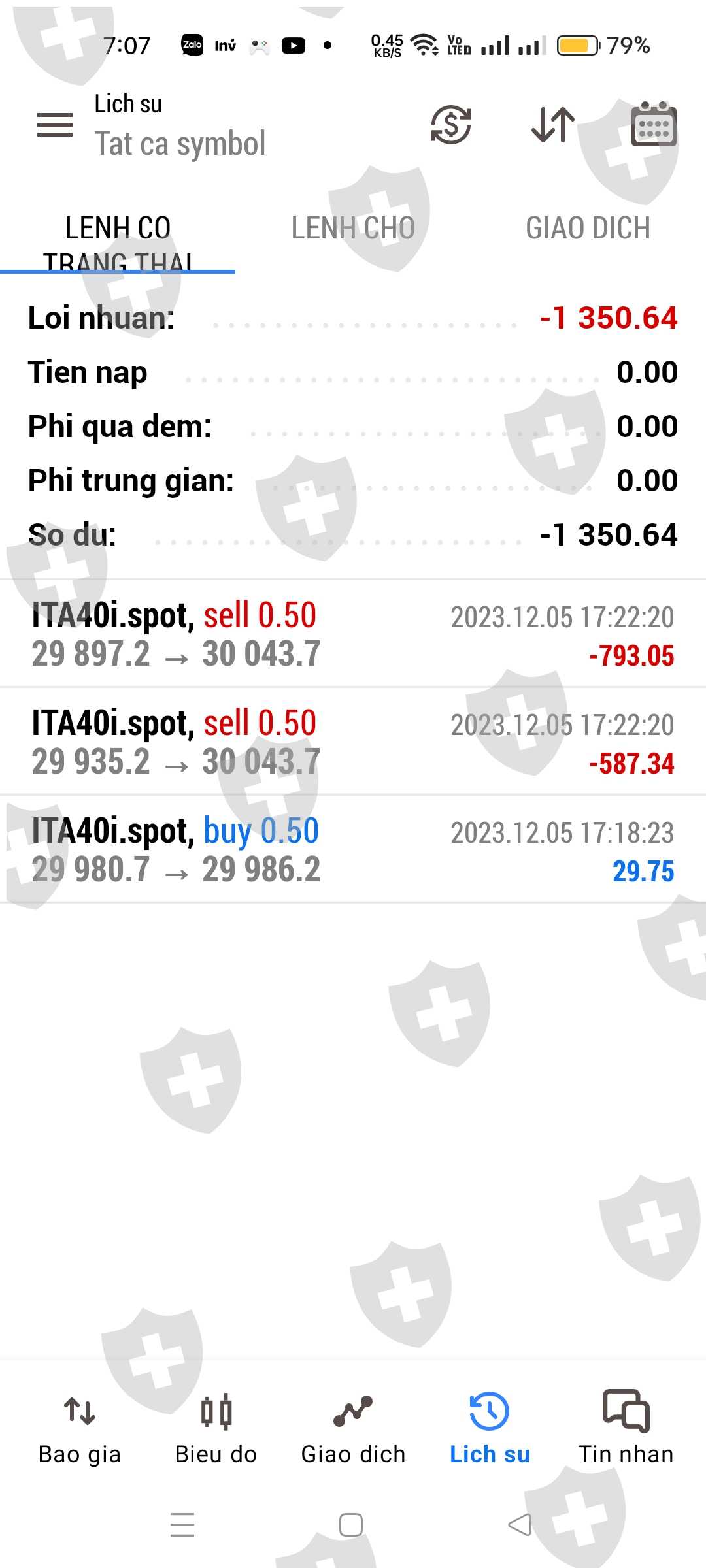Tap the system back button
The width and height of the screenshot is (706, 1568).
point(520,1525)
